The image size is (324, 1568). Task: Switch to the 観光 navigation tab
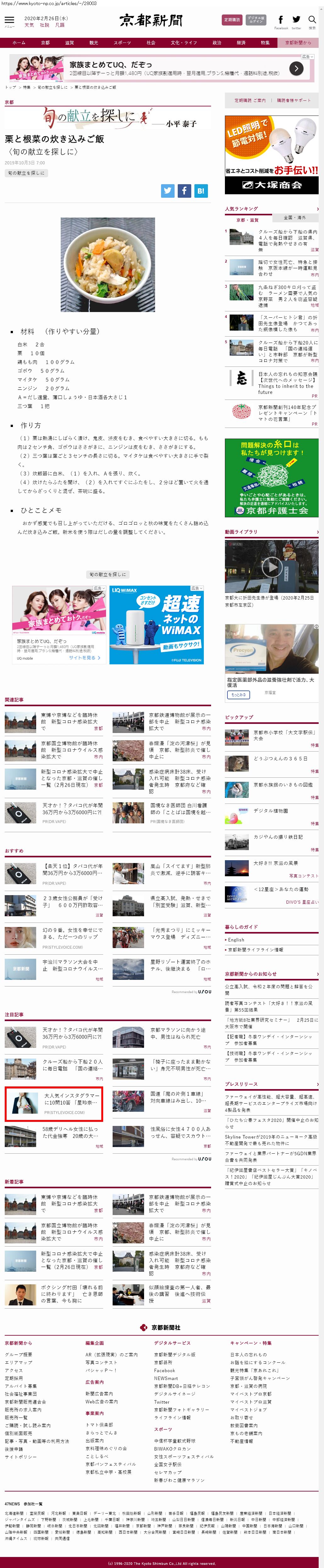(x=94, y=43)
